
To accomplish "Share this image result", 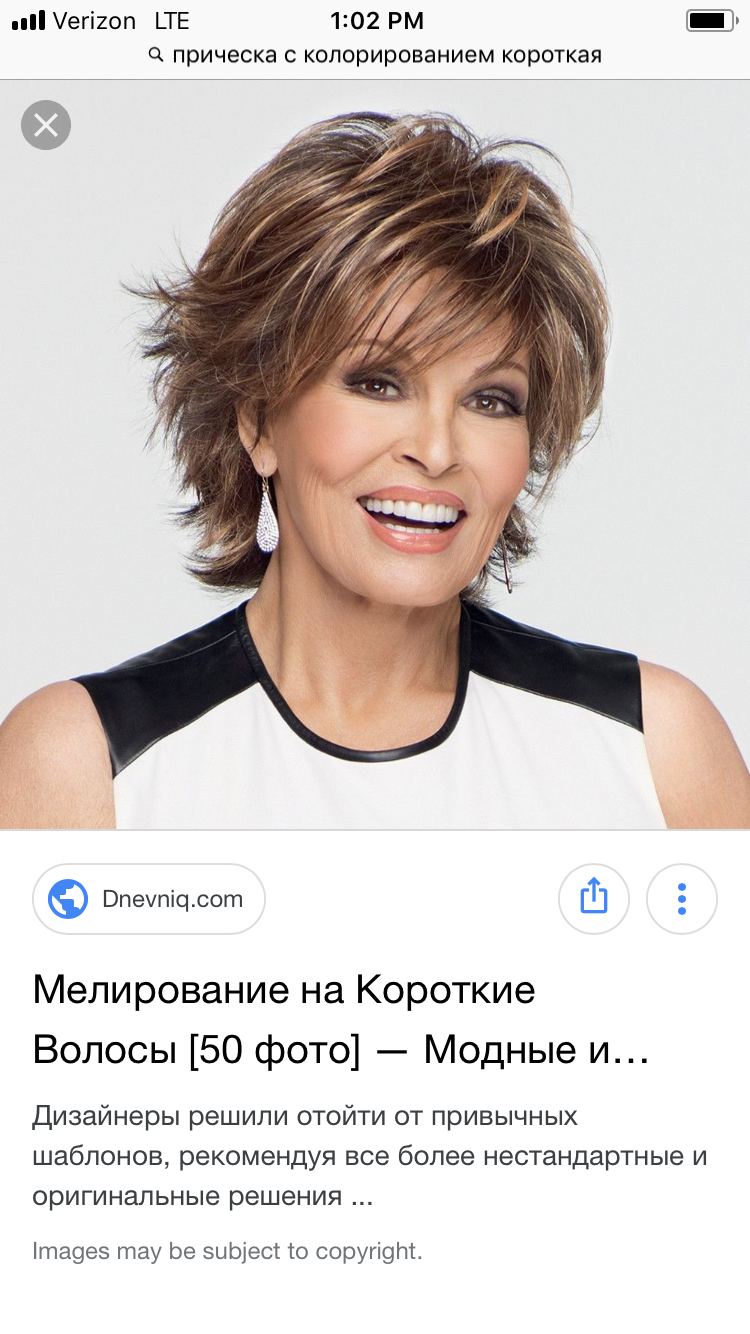I will point(593,899).
